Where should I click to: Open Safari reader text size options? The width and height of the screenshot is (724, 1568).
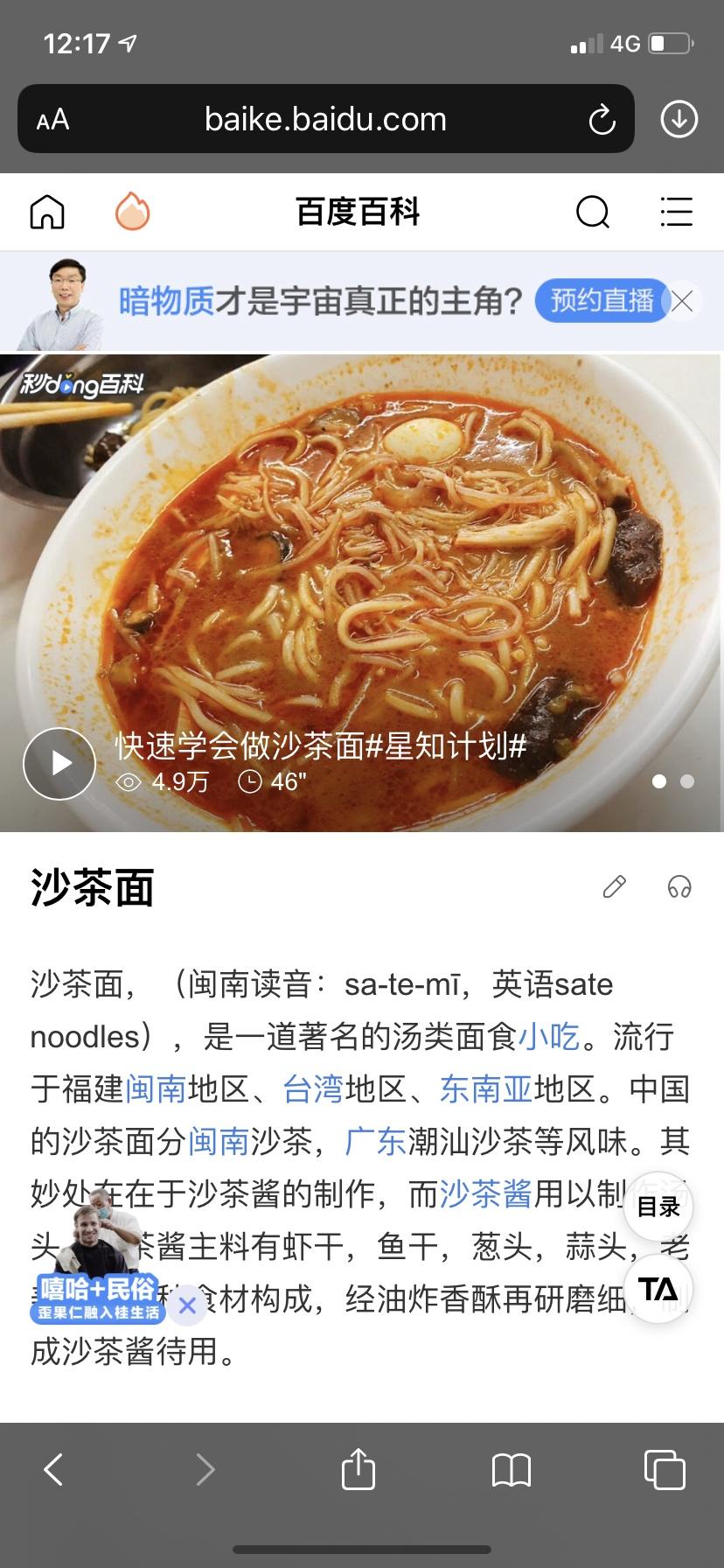52,120
